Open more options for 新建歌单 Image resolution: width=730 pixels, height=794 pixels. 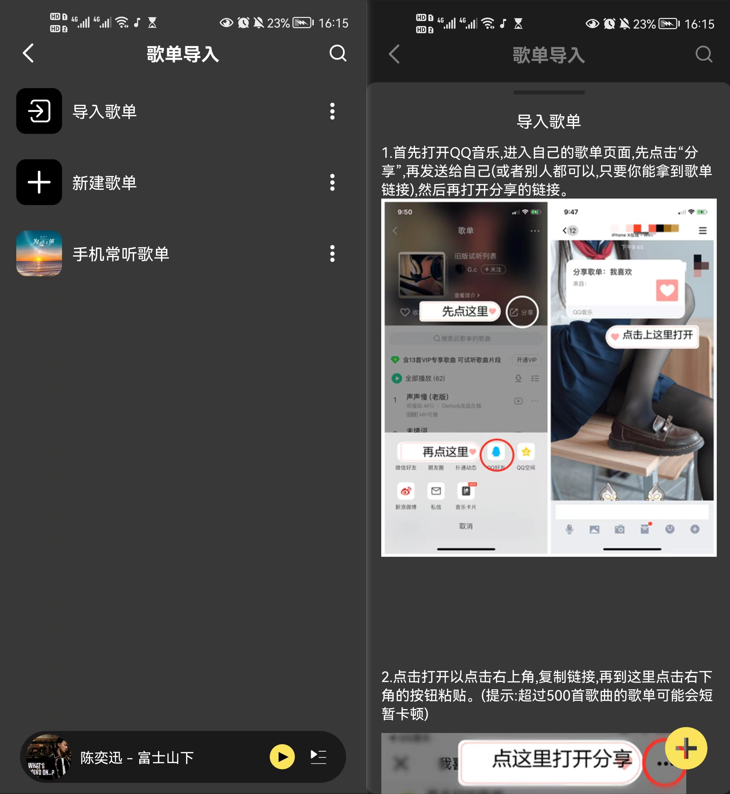(333, 183)
